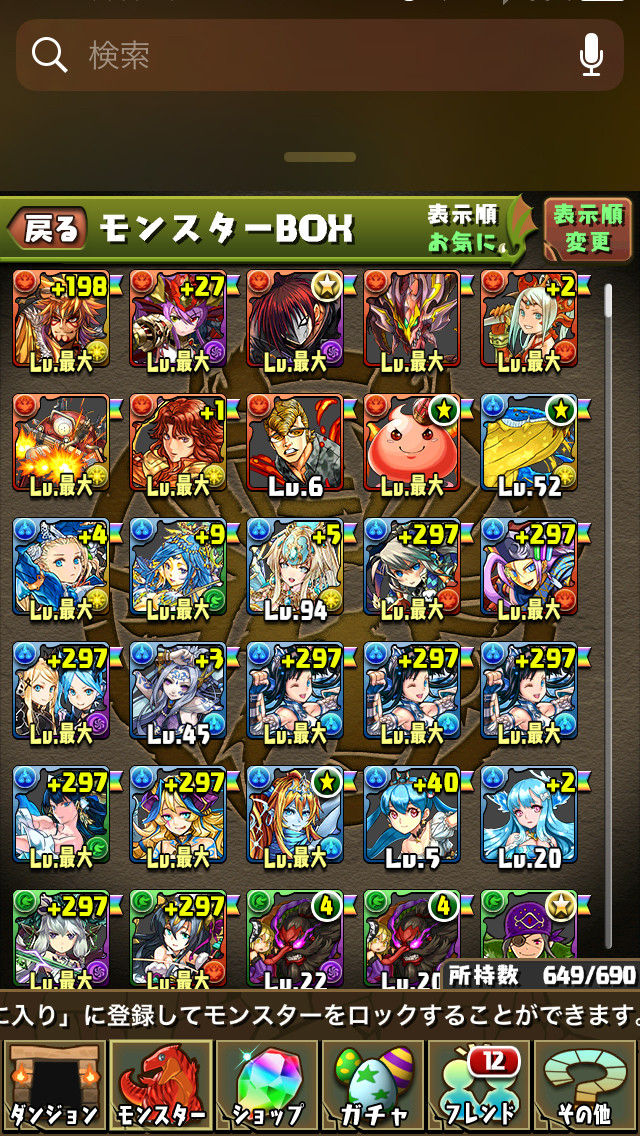Select the monster with +27
This screenshot has height=1136, width=640.
(x=178, y=320)
